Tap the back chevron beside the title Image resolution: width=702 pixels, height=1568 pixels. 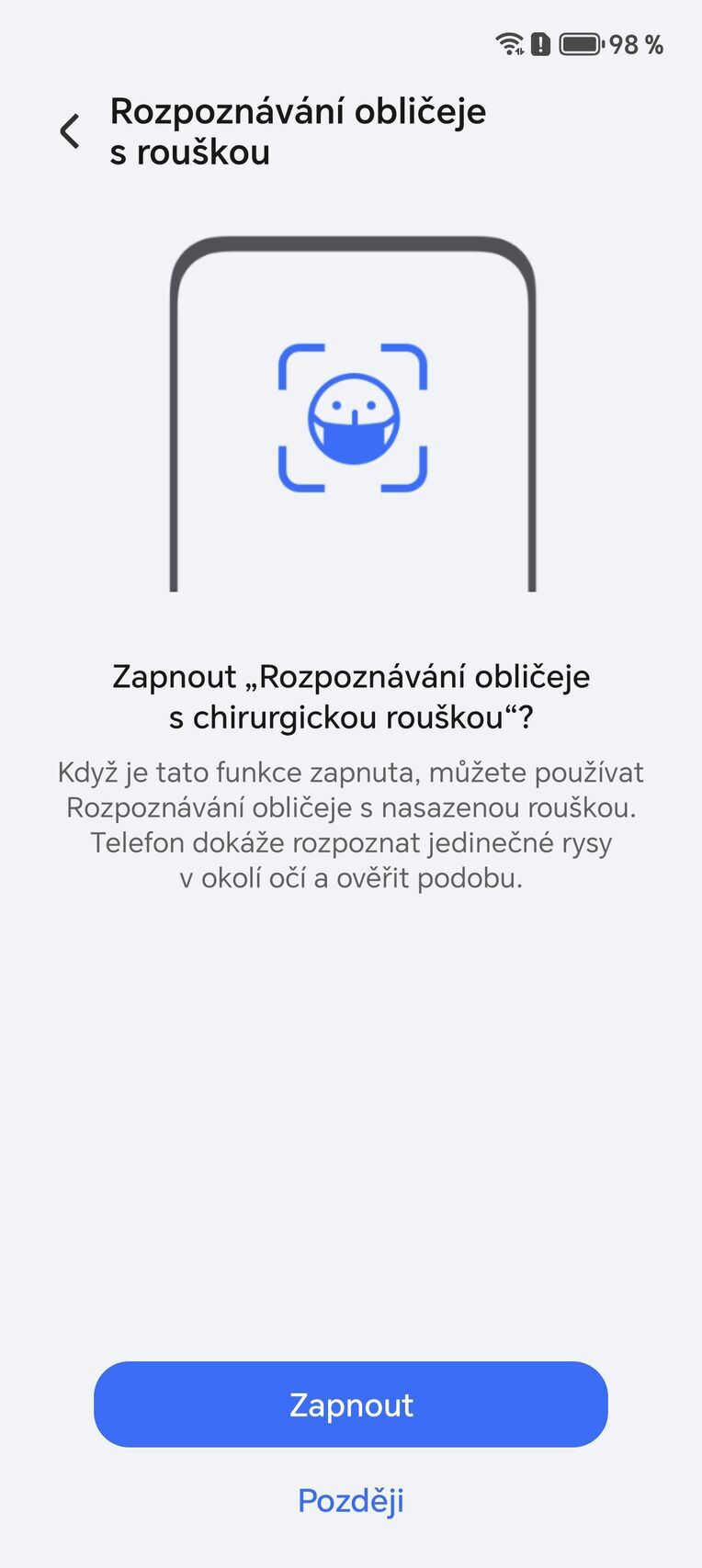68,131
